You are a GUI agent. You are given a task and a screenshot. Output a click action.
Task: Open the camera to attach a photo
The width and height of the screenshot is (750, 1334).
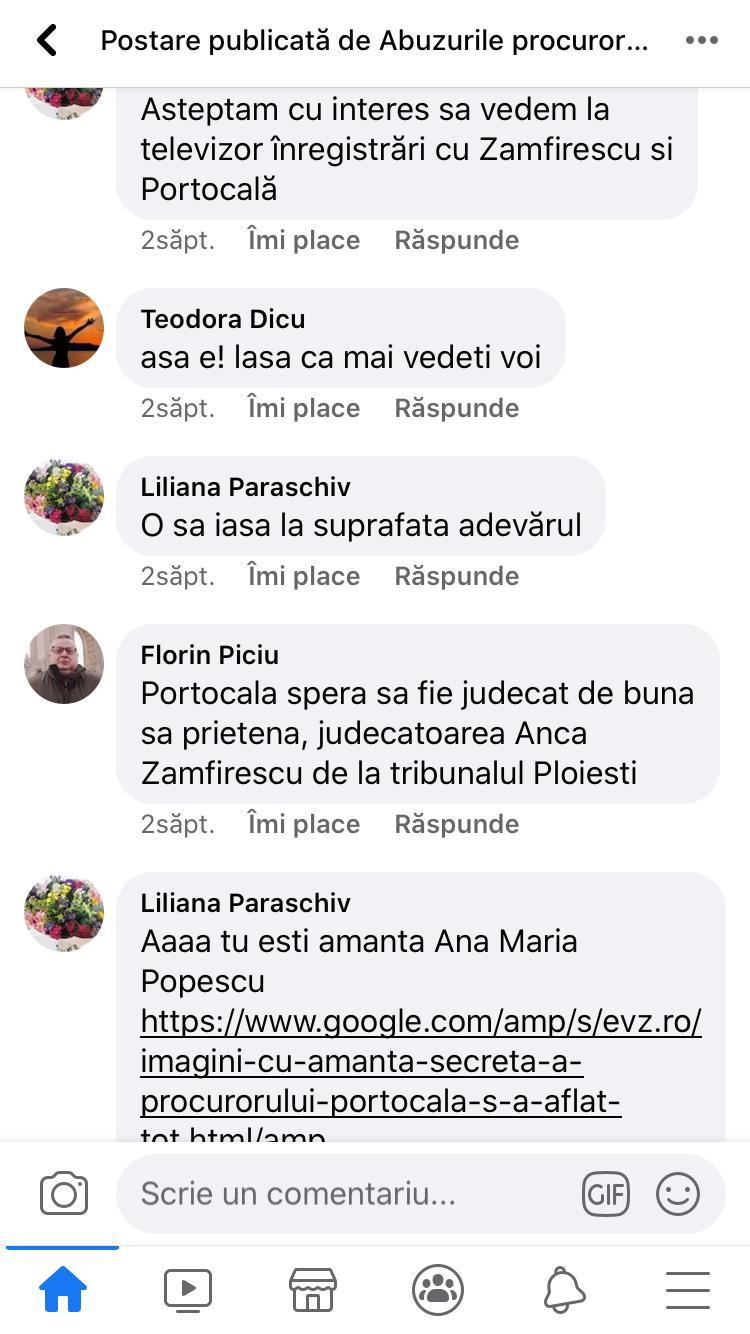pyautogui.click(x=64, y=1193)
